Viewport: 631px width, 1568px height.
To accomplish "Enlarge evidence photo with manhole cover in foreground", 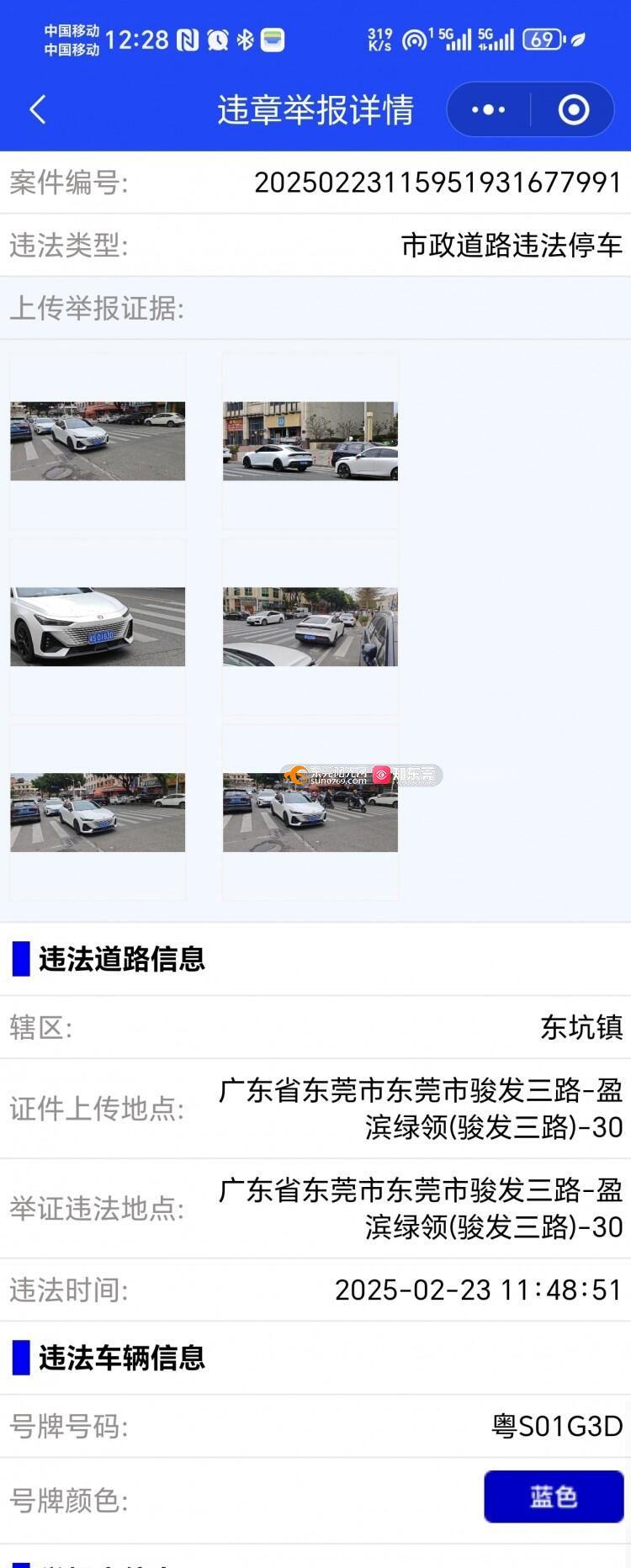I will (x=98, y=441).
